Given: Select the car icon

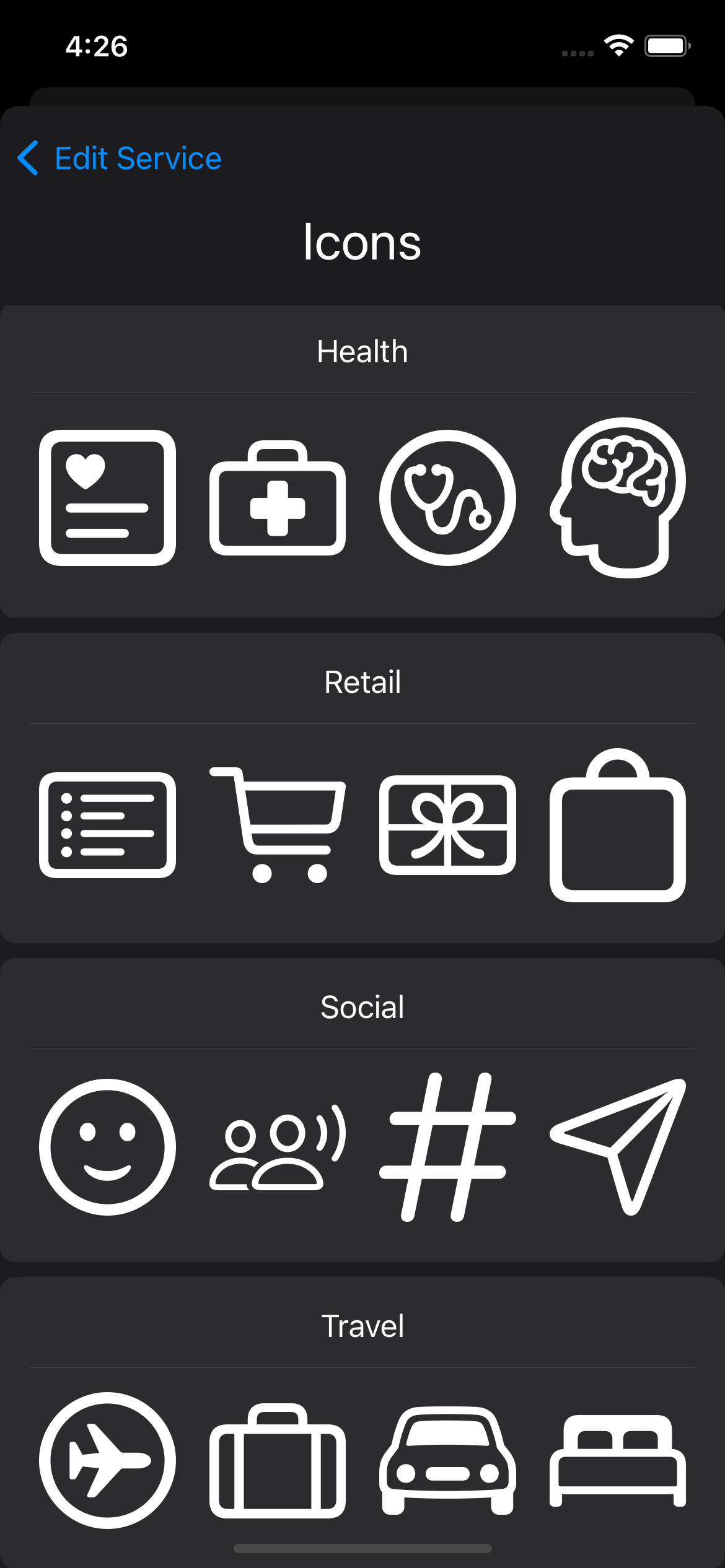Looking at the screenshot, I should coord(447,1461).
